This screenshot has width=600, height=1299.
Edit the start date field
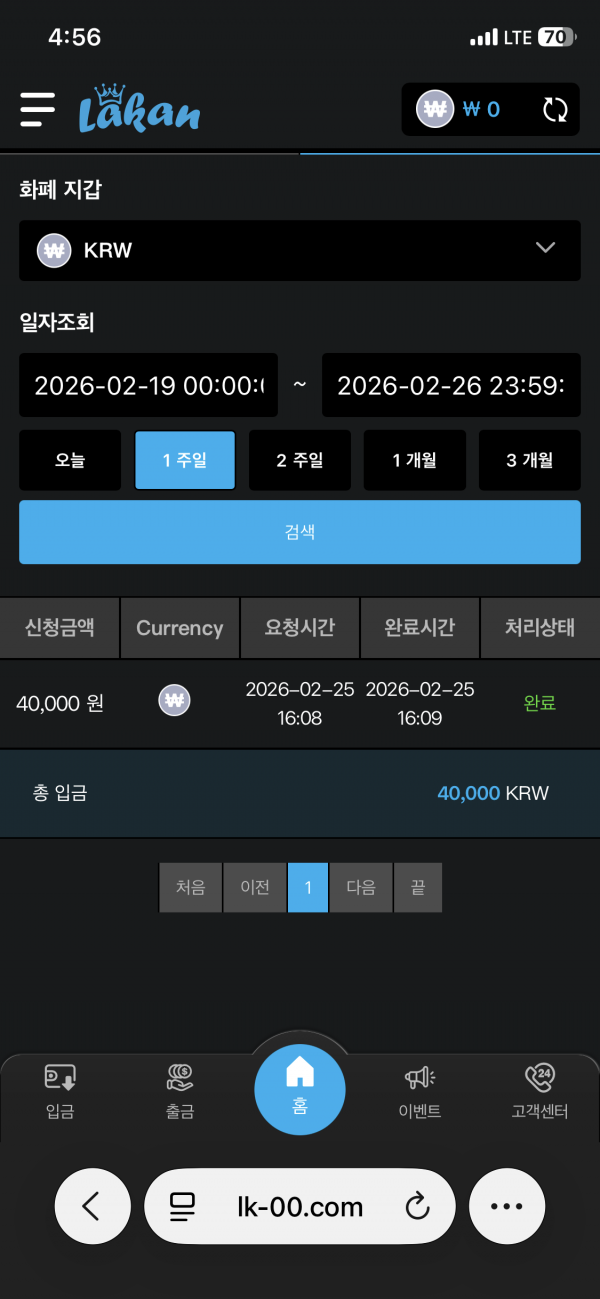coord(148,385)
